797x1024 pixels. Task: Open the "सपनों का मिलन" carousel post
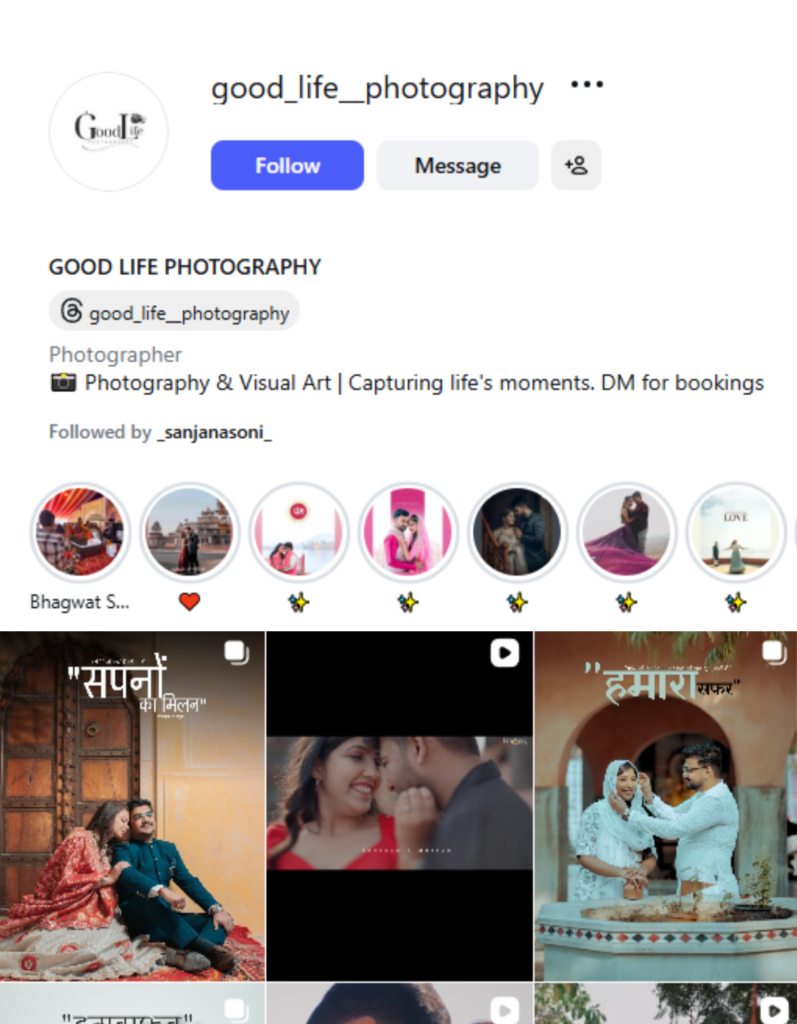[132, 805]
